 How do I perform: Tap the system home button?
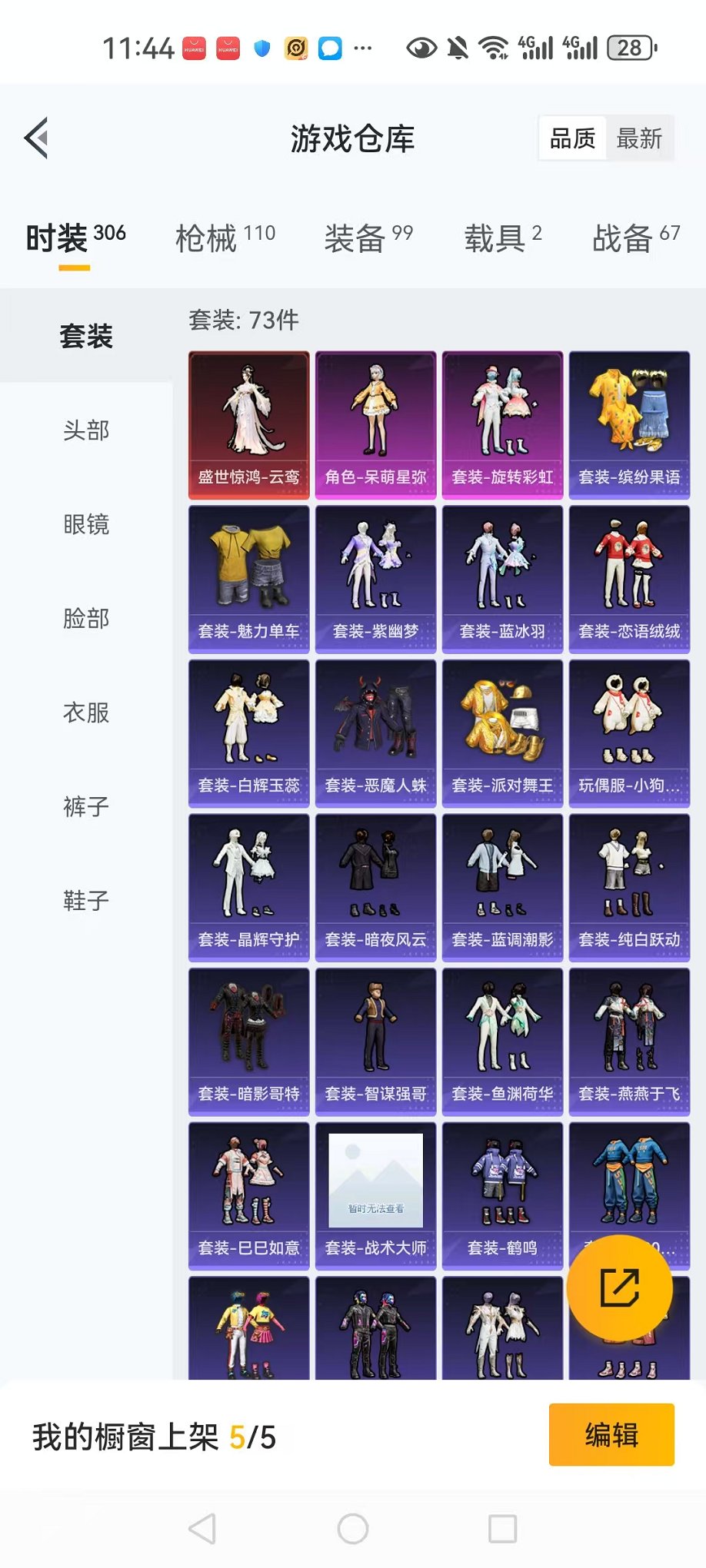click(x=353, y=1529)
